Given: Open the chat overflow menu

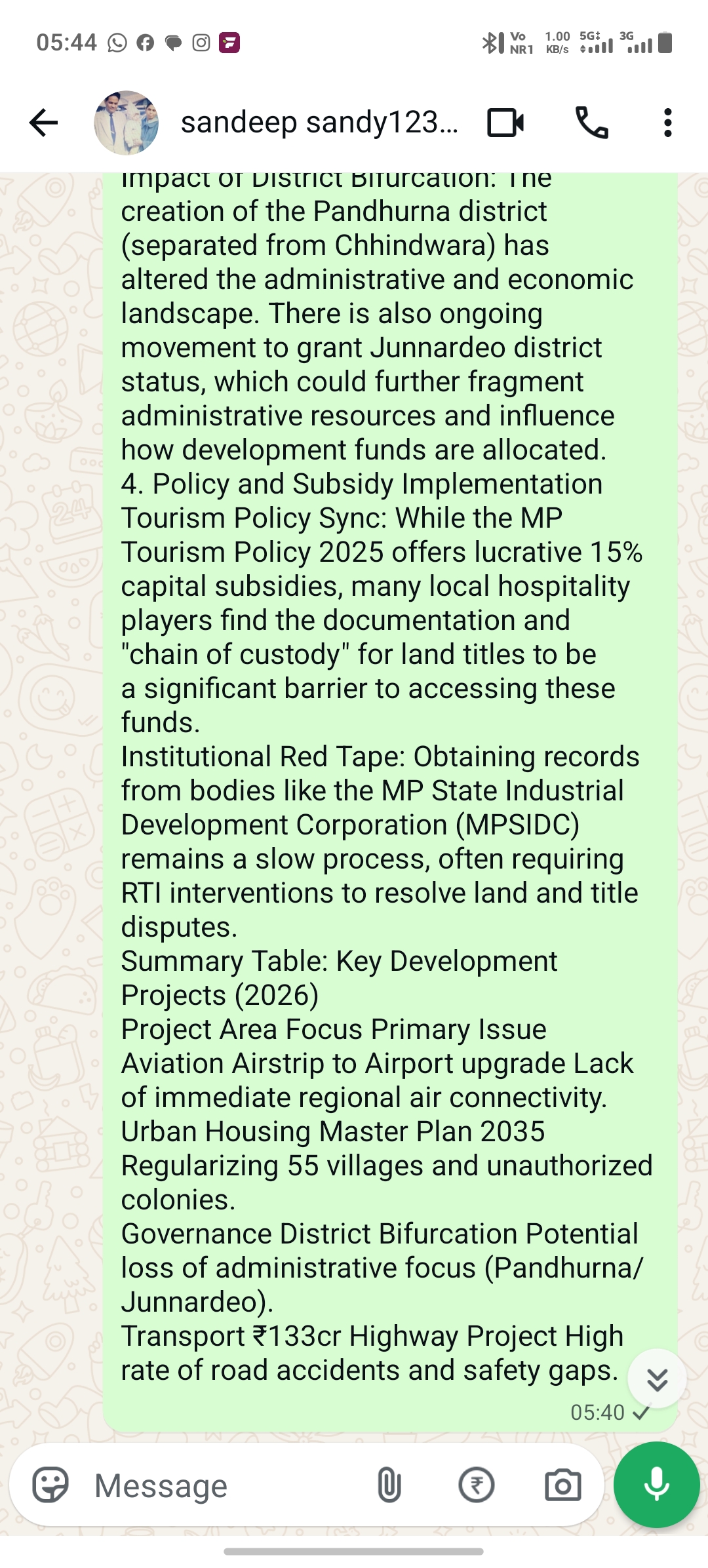Looking at the screenshot, I should coord(667,123).
